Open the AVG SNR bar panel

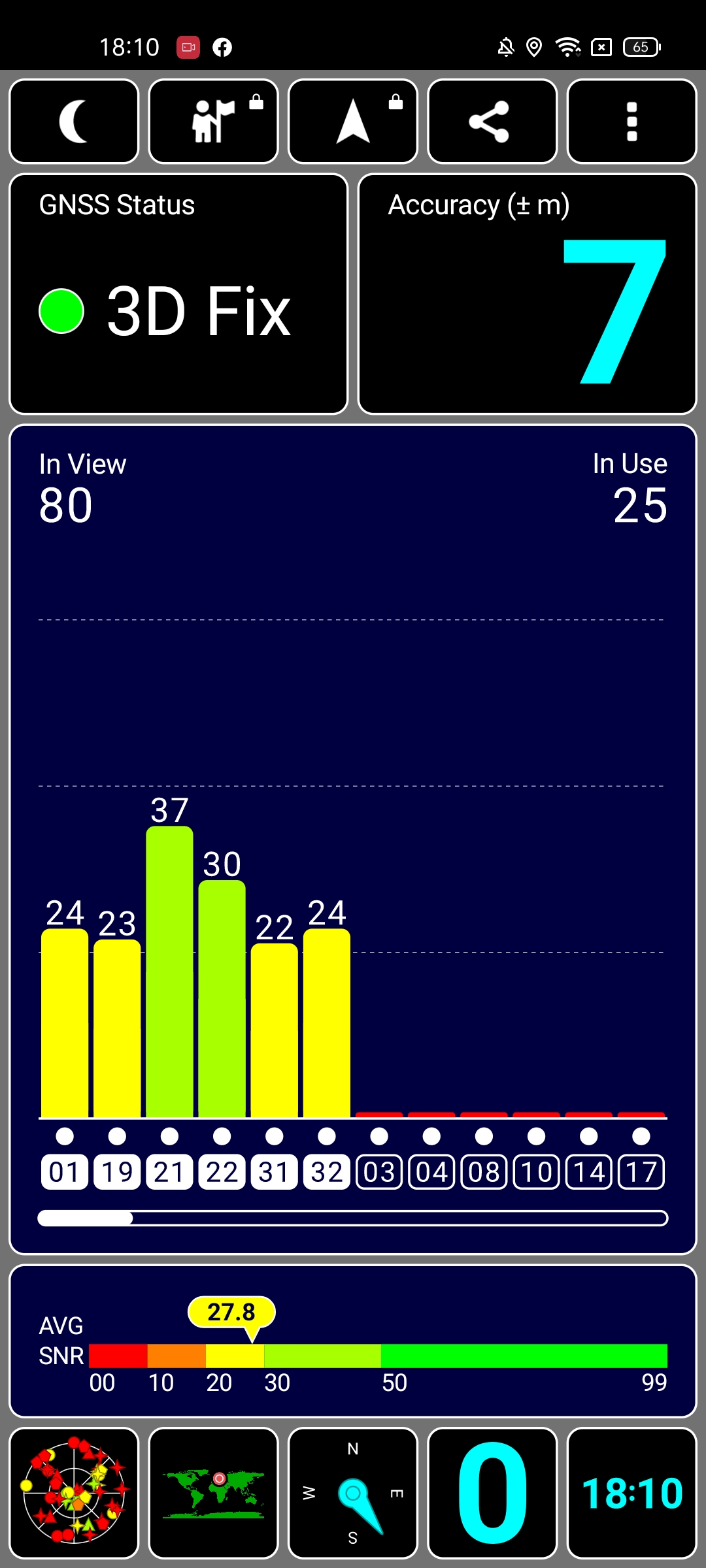click(x=353, y=1341)
